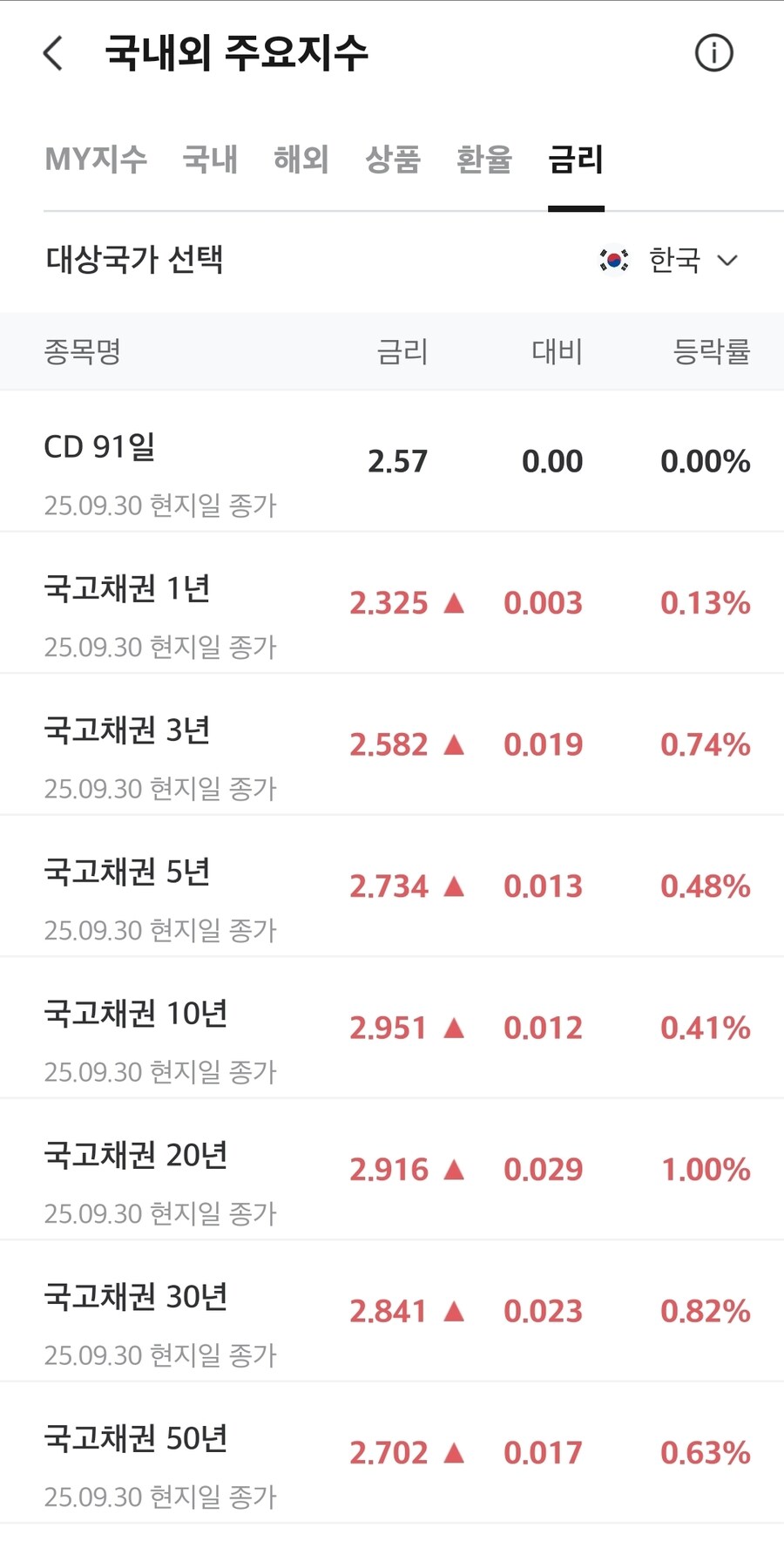The image size is (784, 1548).
Task: Select the 국내 tab
Action: tap(210, 160)
